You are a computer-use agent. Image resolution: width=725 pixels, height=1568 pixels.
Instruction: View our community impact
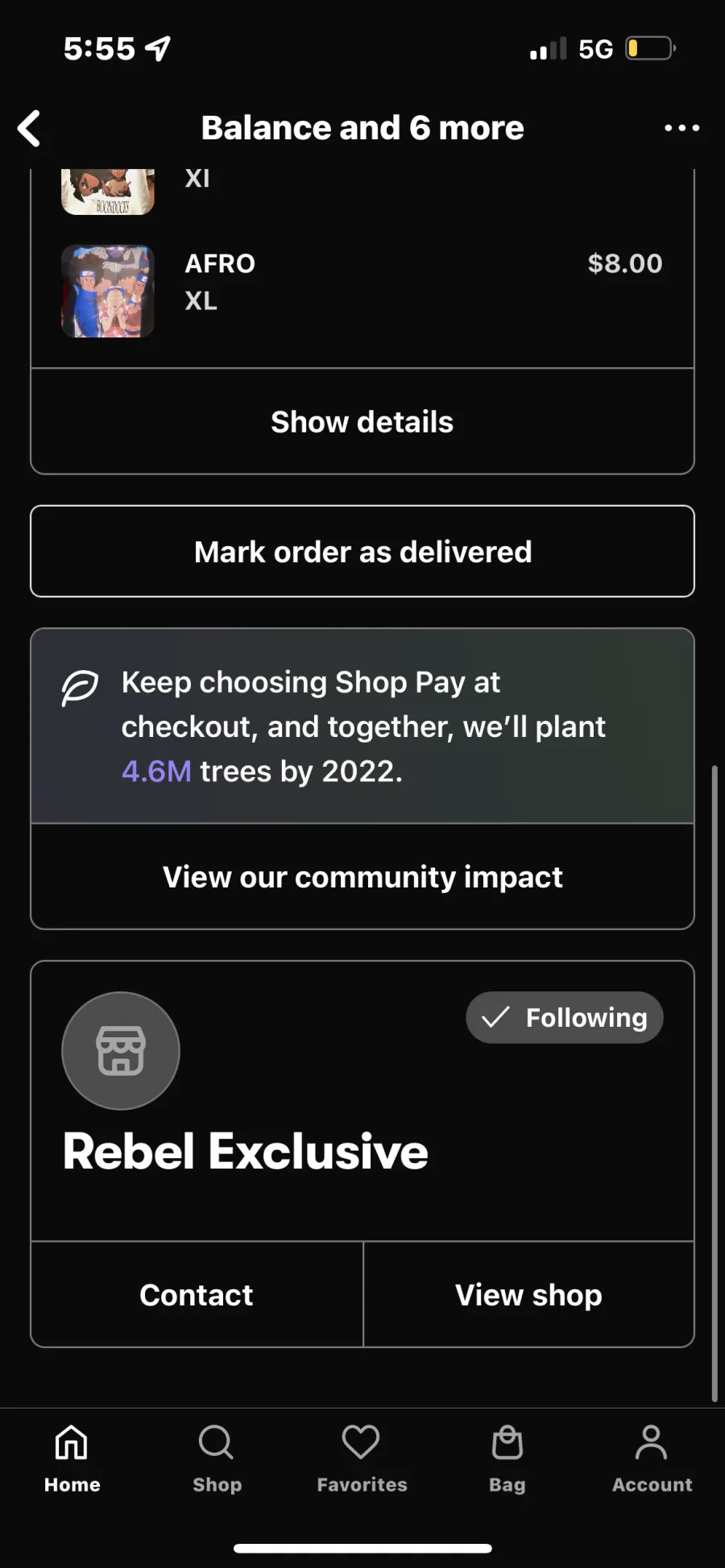[362, 876]
